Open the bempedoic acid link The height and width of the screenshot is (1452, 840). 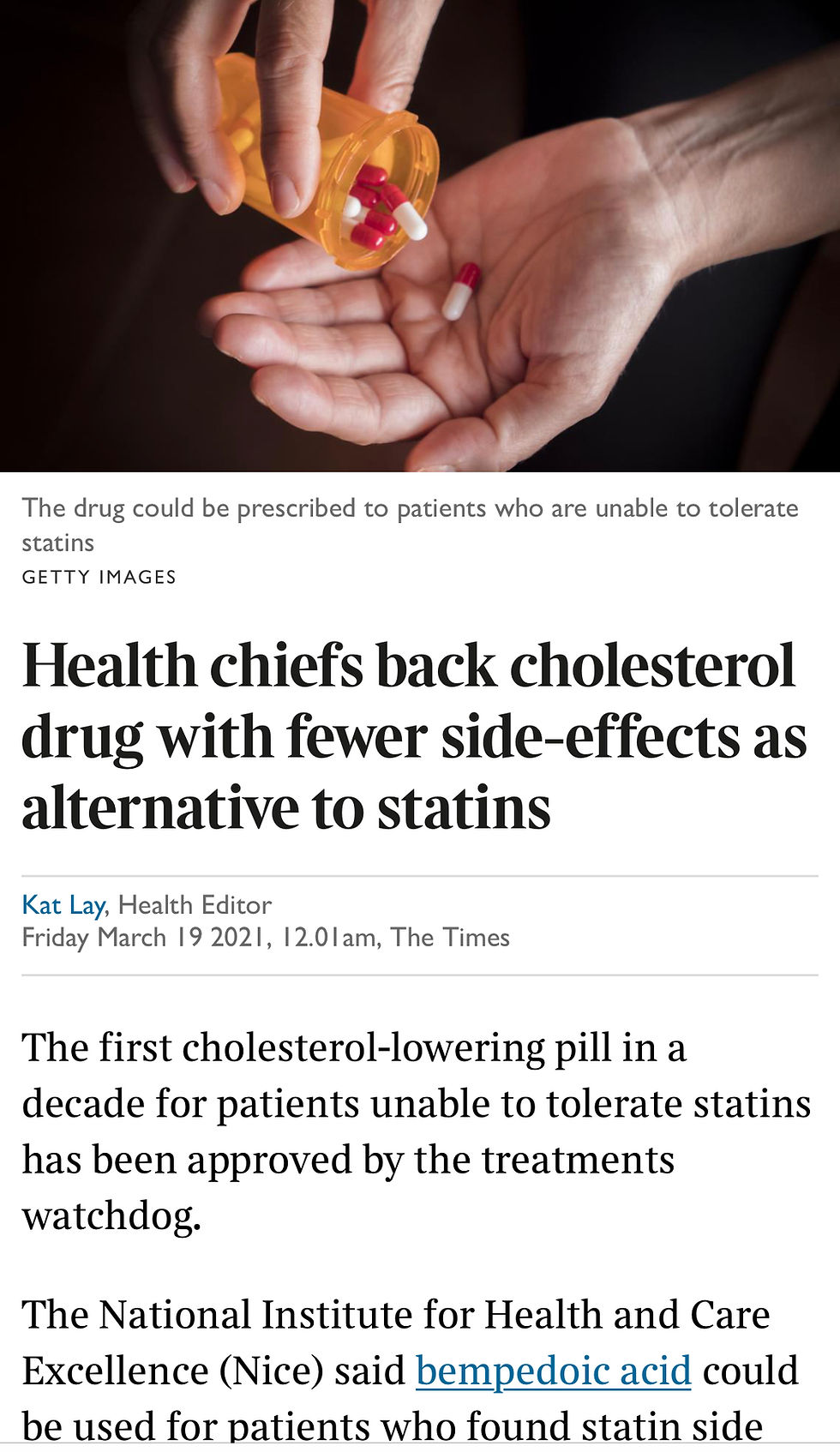(554, 1371)
